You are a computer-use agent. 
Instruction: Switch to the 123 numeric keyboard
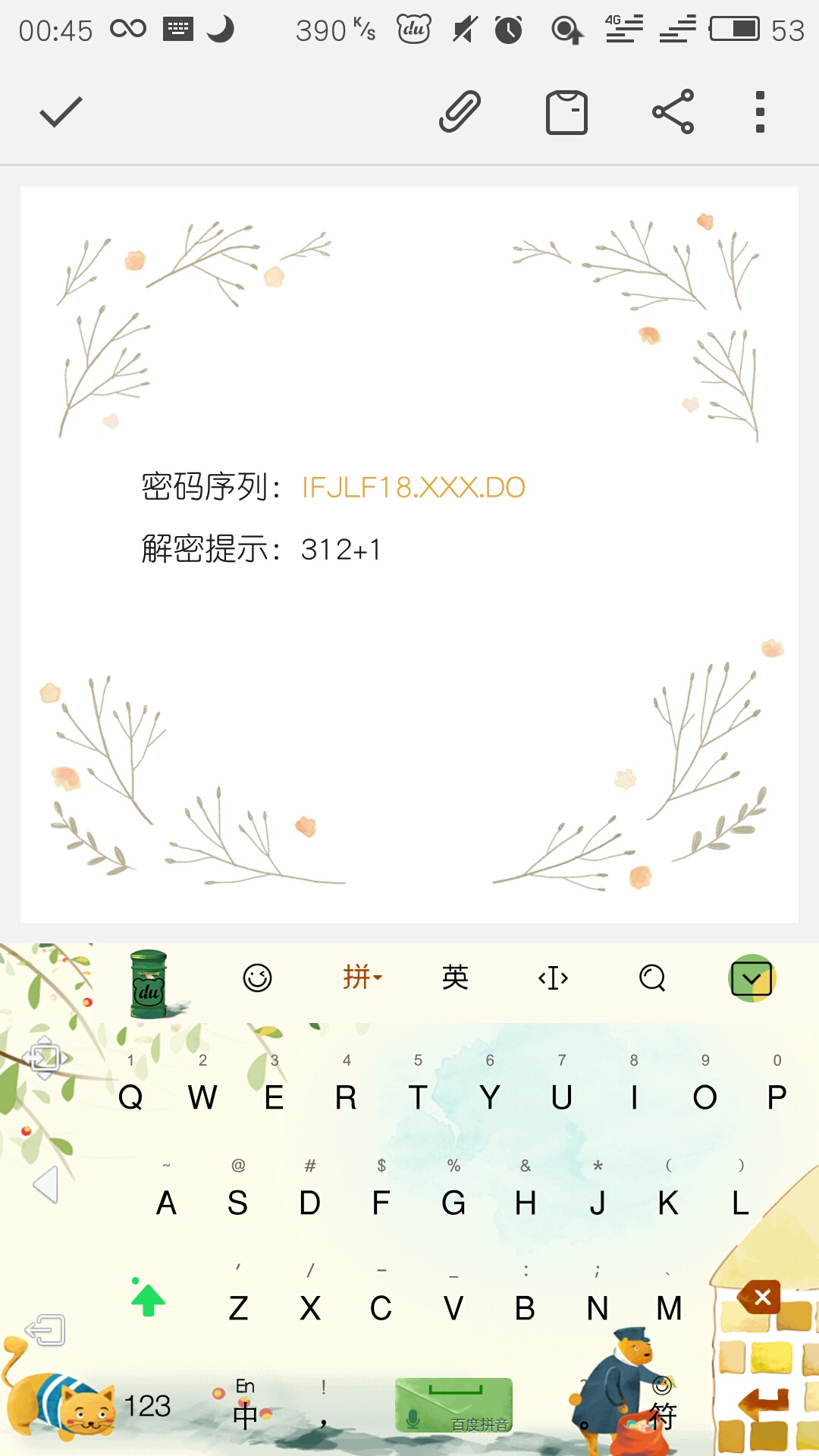click(x=147, y=1407)
